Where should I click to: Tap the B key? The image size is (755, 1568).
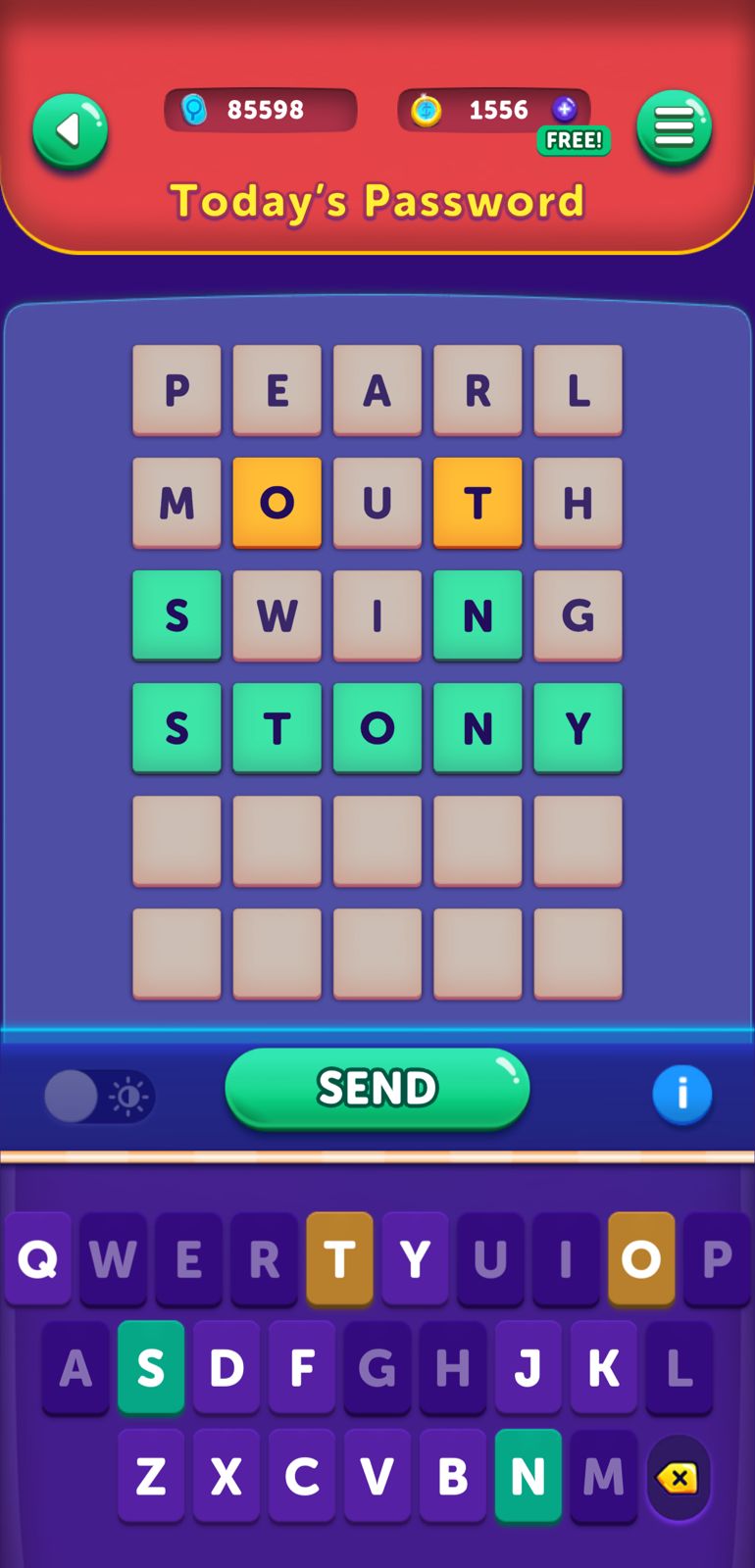coord(452,1475)
